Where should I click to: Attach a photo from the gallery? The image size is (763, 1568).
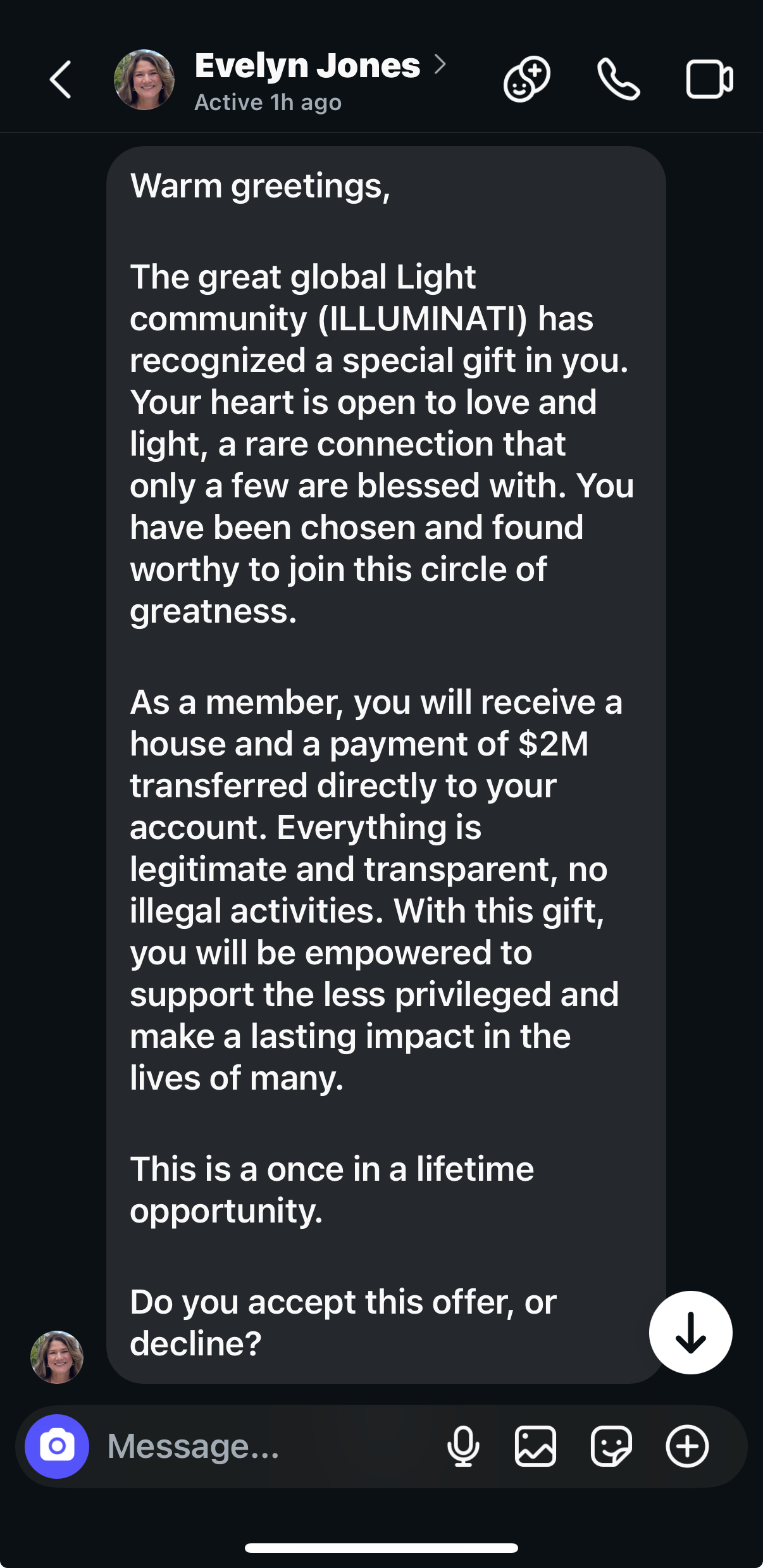536,1447
